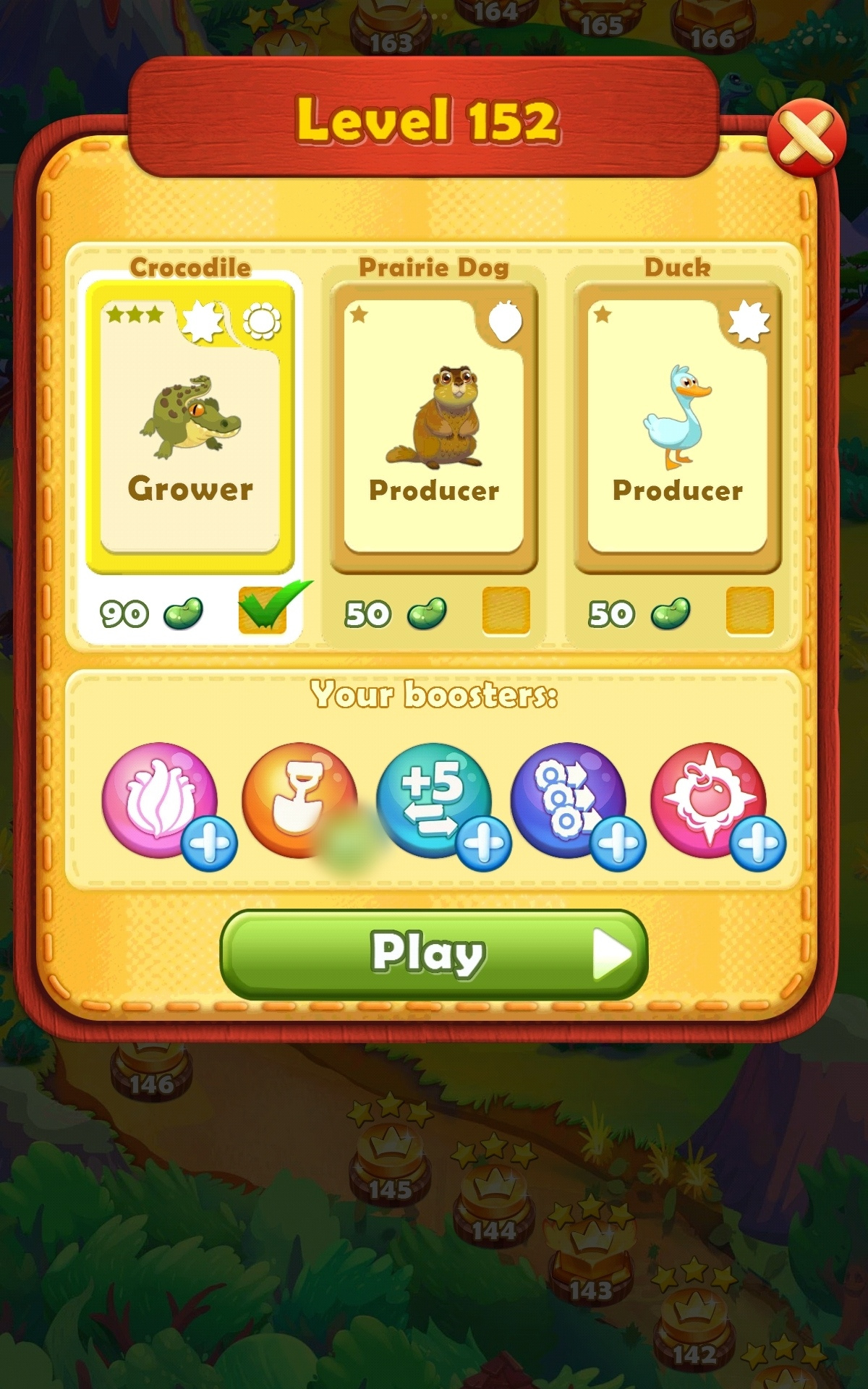The image size is (868, 1389).
Task: Choose the orange shovel booster
Action: pyautogui.click(x=298, y=799)
